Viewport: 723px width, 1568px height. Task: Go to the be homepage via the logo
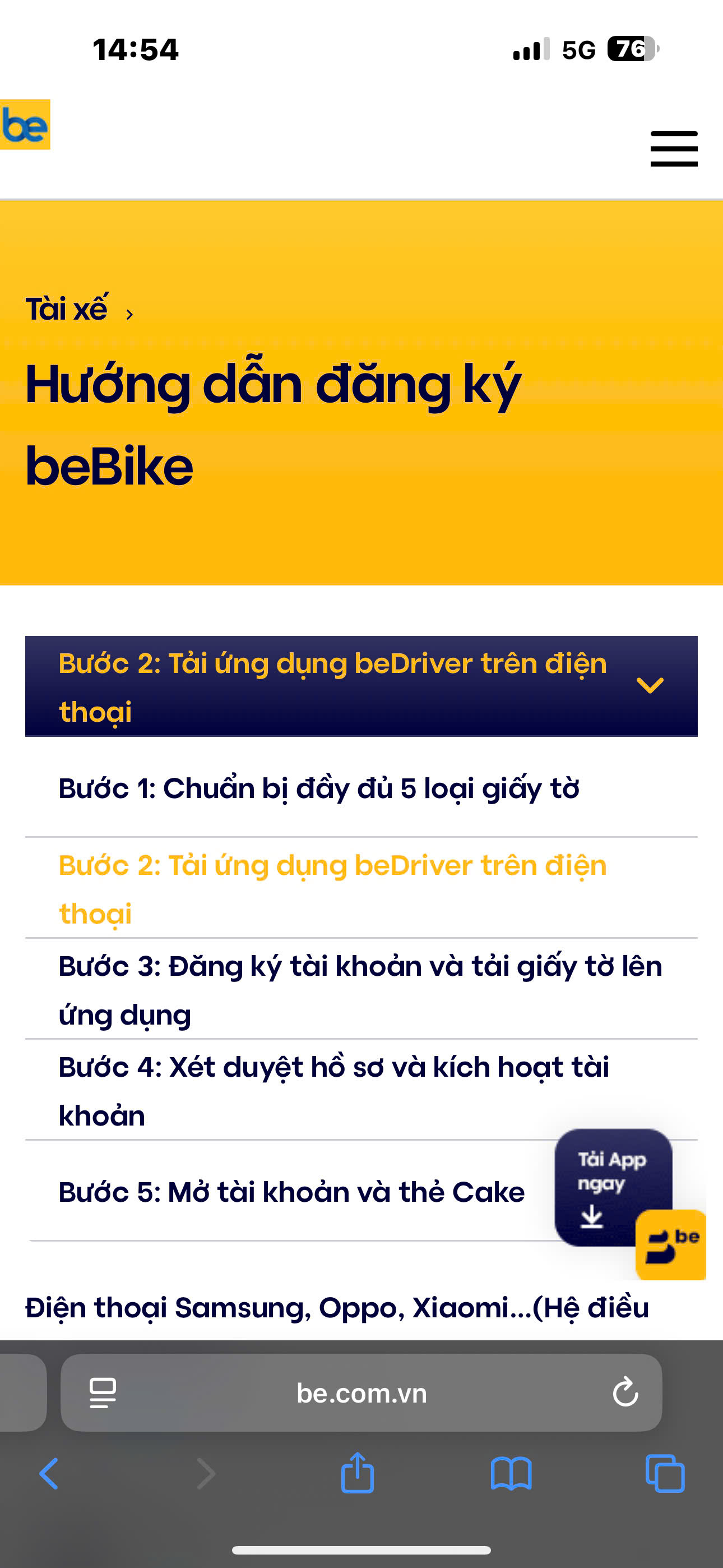(x=25, y=125)
